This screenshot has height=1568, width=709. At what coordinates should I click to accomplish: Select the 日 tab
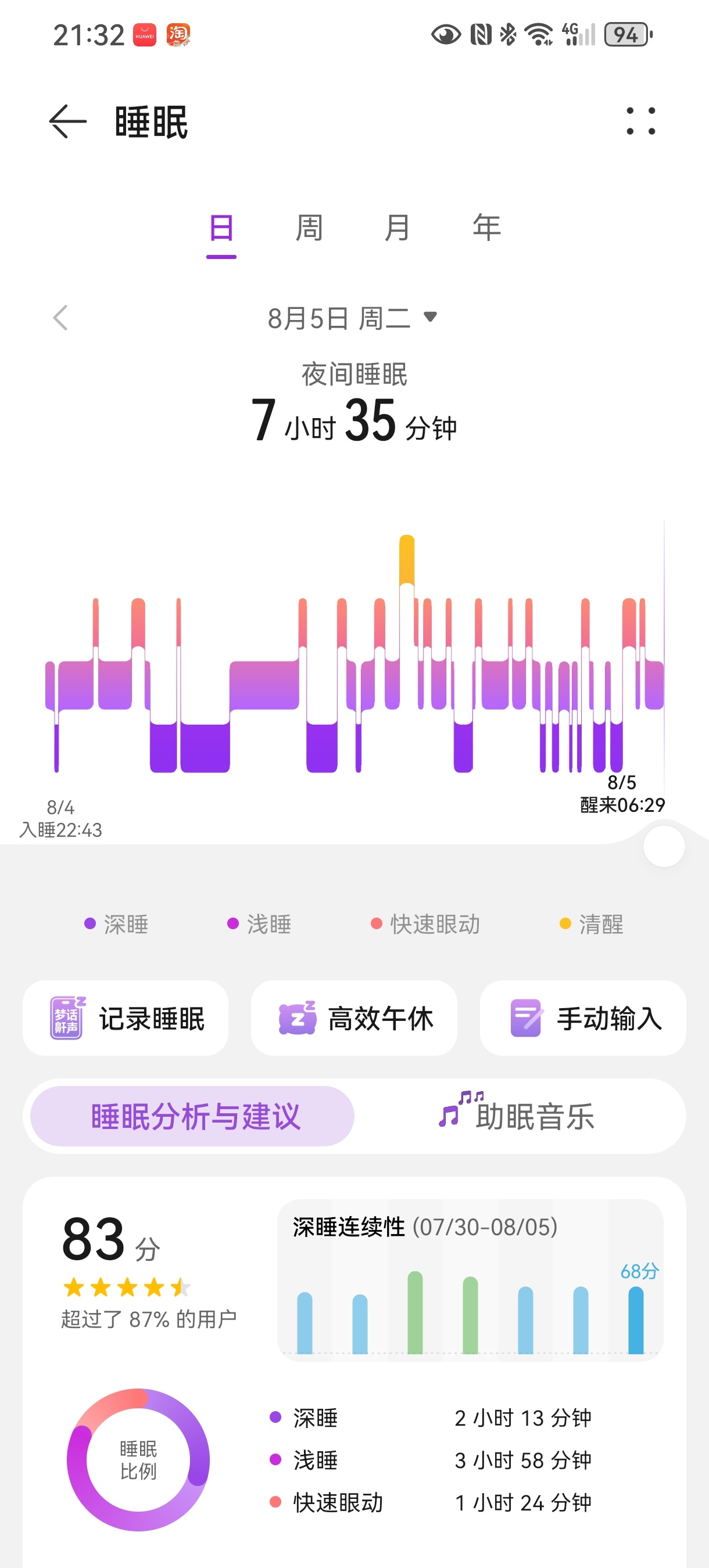pyautogui.click(x=221, y=228)
